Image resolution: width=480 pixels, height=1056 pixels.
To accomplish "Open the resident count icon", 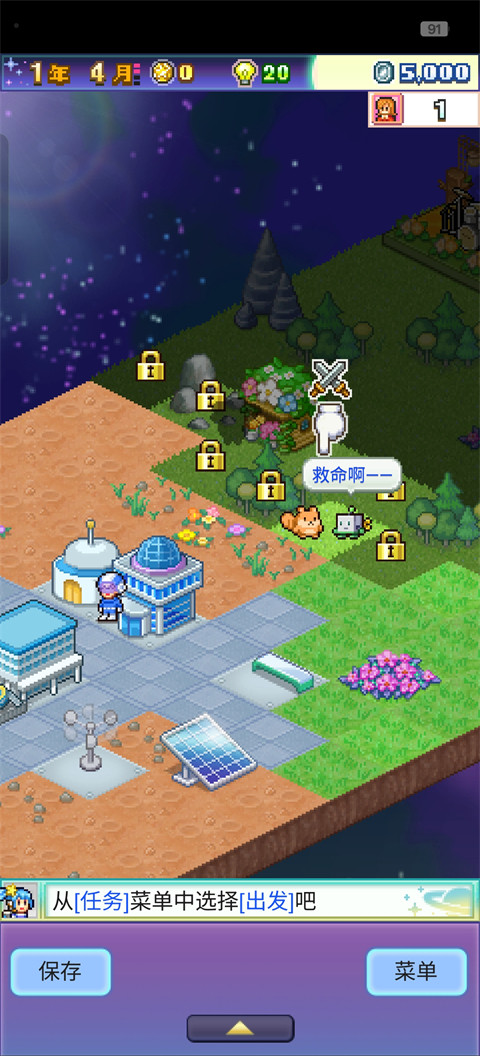I will point(386,109).
